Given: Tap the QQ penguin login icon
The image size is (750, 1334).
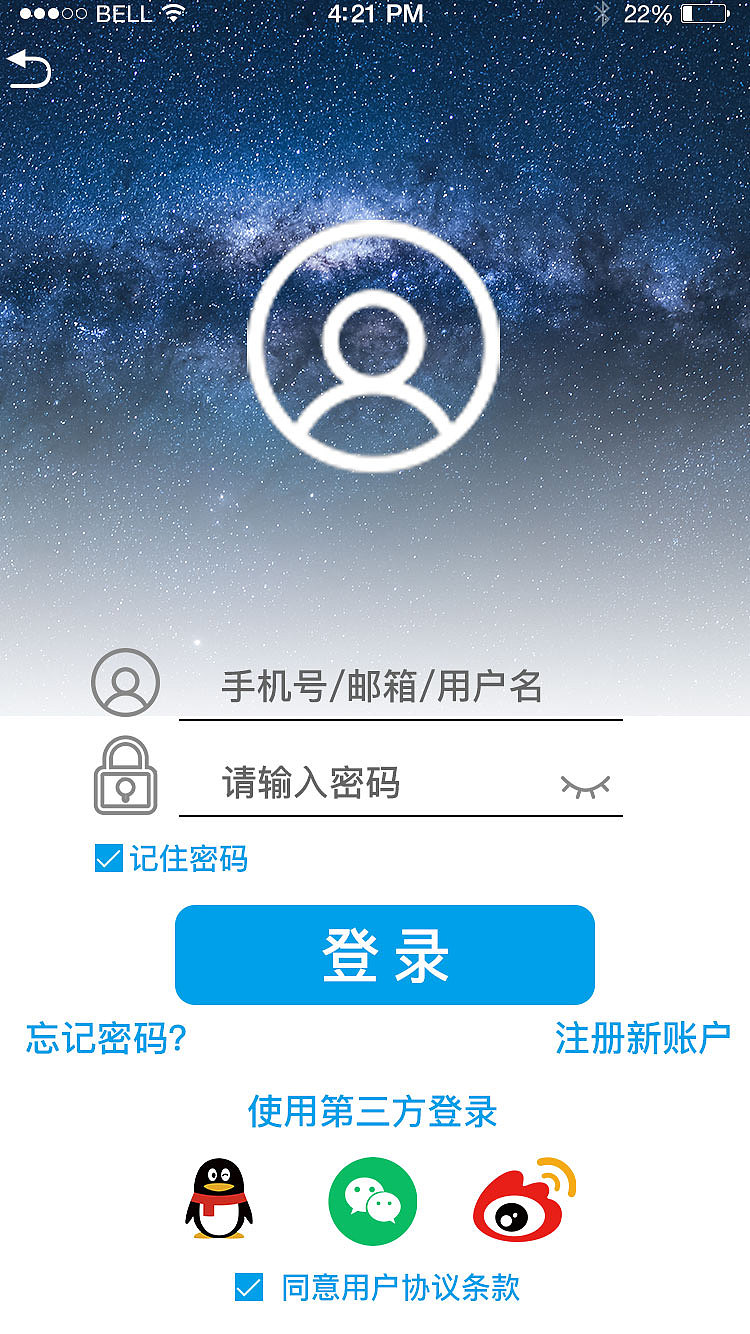Looking at the screenshot, I should 220,1201.
